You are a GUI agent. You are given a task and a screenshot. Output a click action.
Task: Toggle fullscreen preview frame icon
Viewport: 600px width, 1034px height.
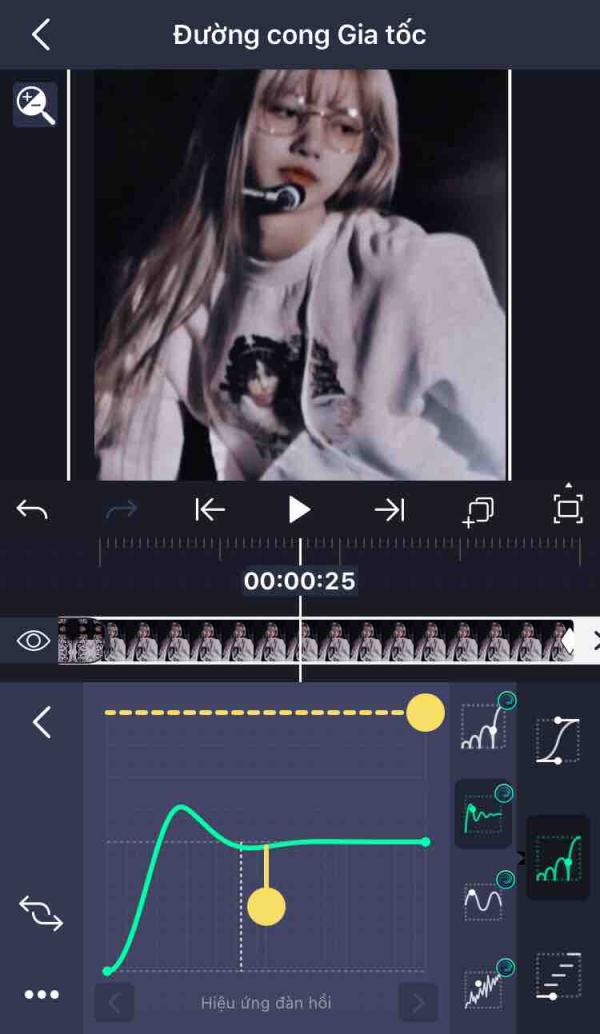[568, 508]
